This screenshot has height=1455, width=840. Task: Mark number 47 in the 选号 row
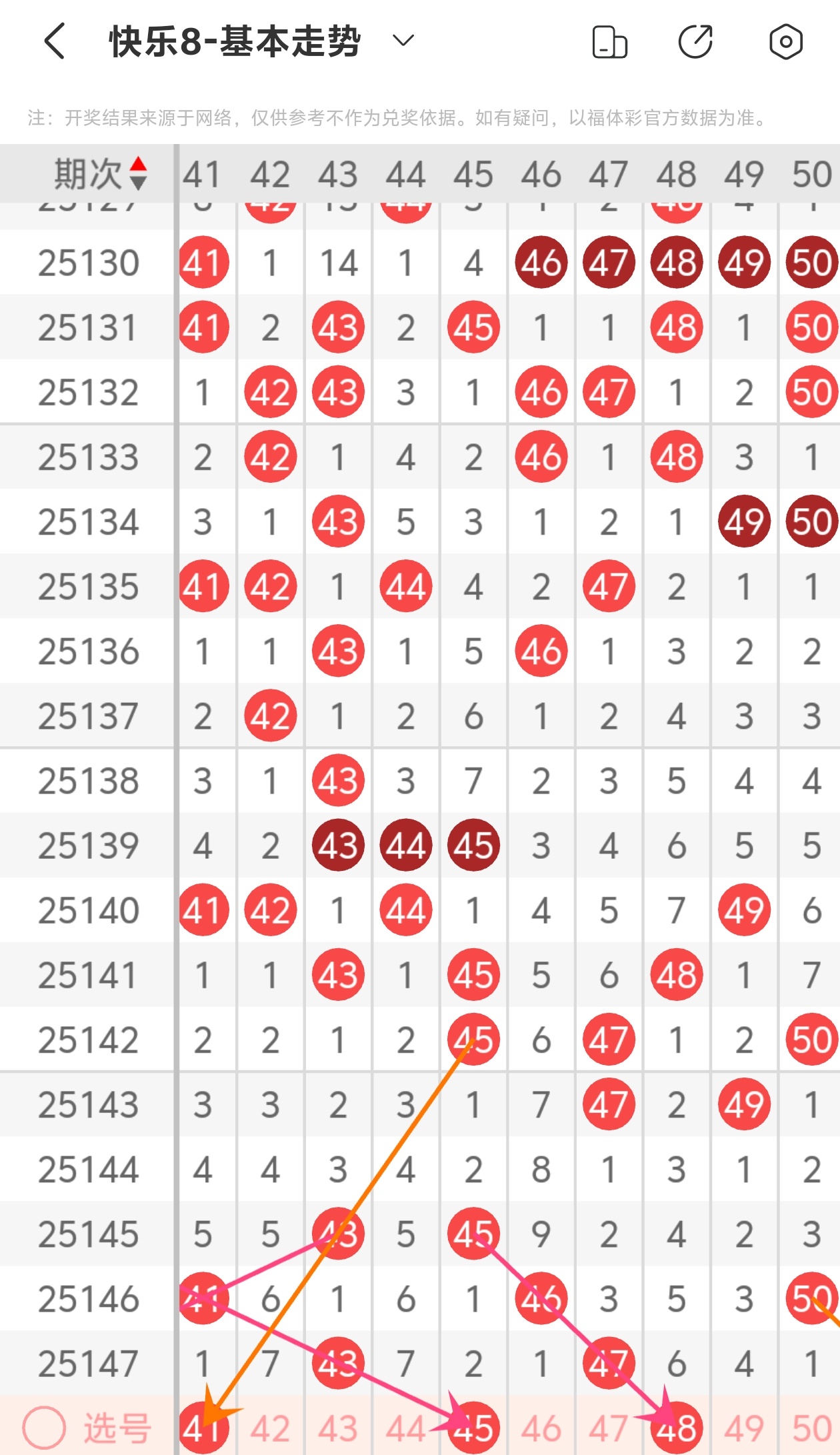pyautogui.click(x=609, y=1428)
